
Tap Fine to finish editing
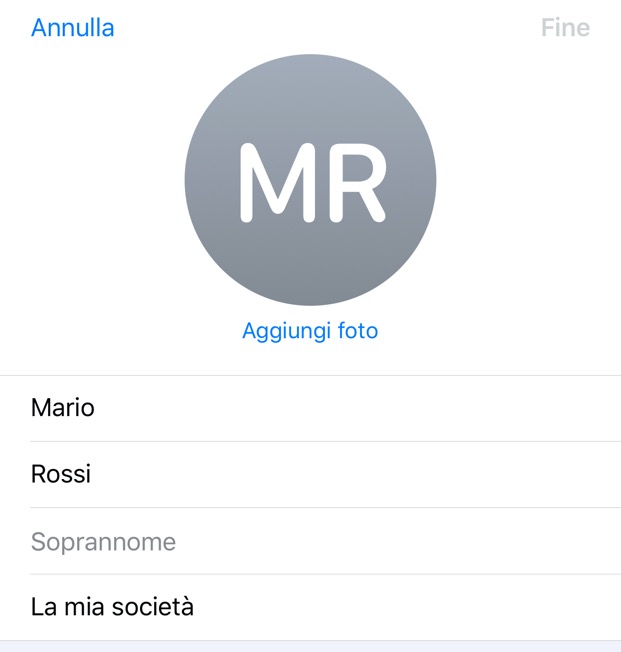tap(565, 28)
